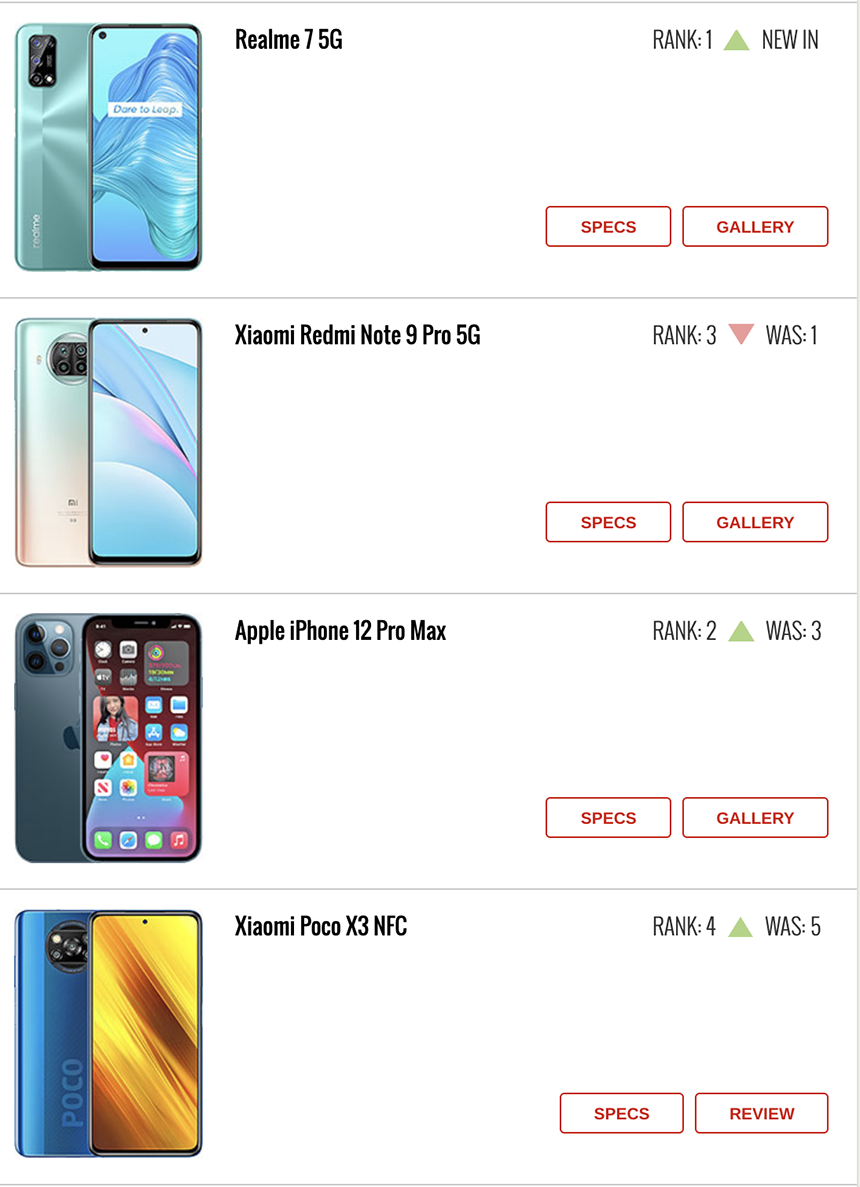Image resolution: width=860 pixels, height=1187 pixels.
Task: Open the Poco X3 NFC phone image
Action: click(x=108, y=1033)
